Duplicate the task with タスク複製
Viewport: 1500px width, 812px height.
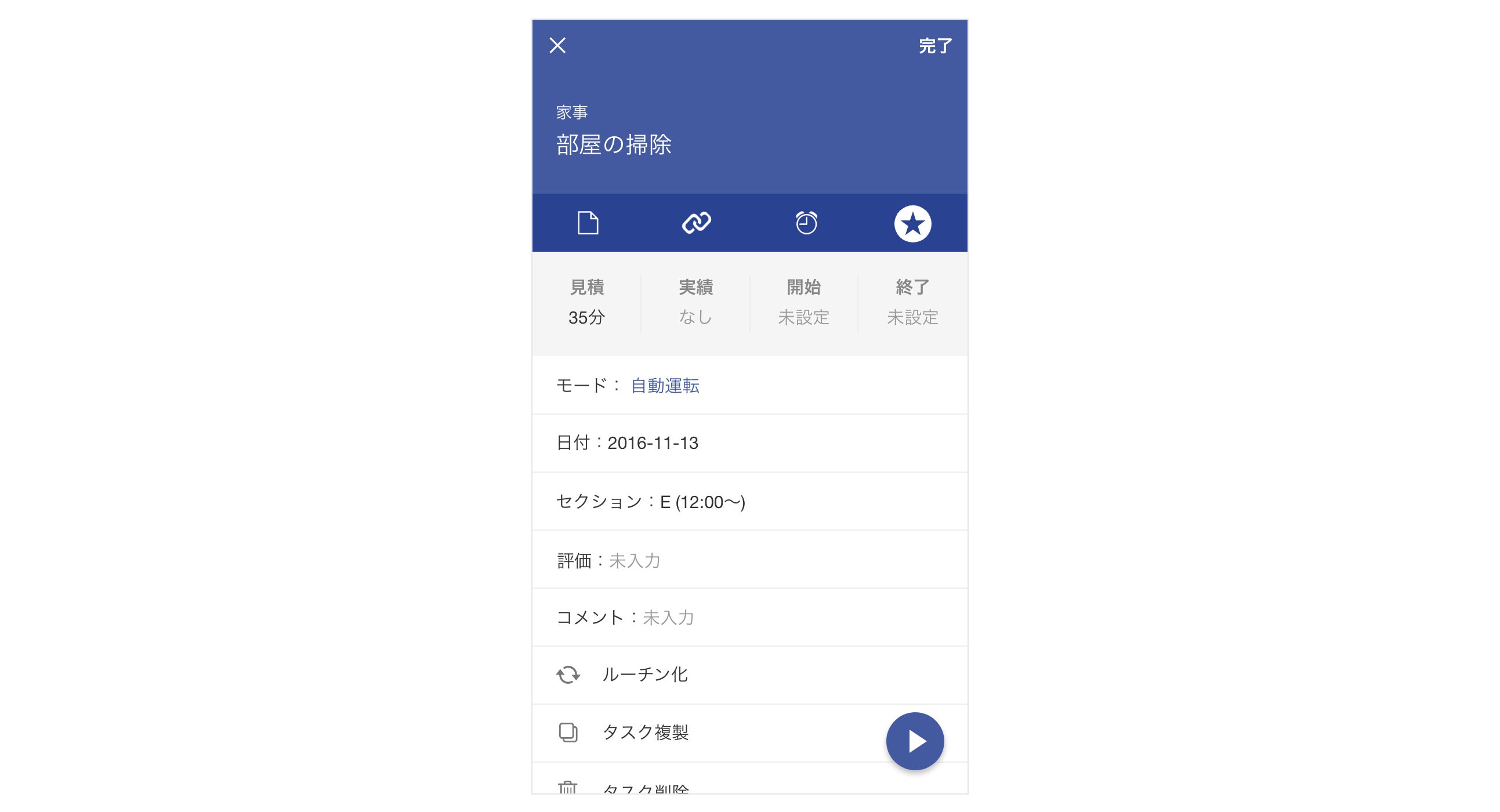click(x=749, y=733)
